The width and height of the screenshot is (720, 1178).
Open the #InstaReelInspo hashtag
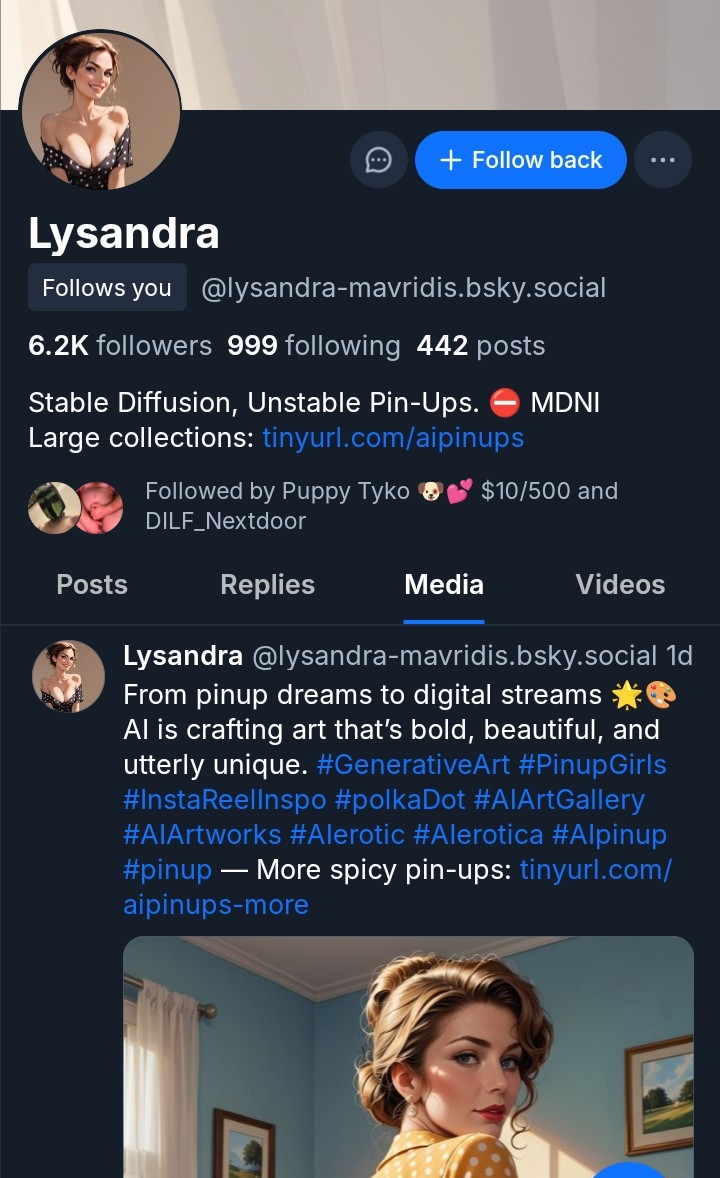(224, 800)
